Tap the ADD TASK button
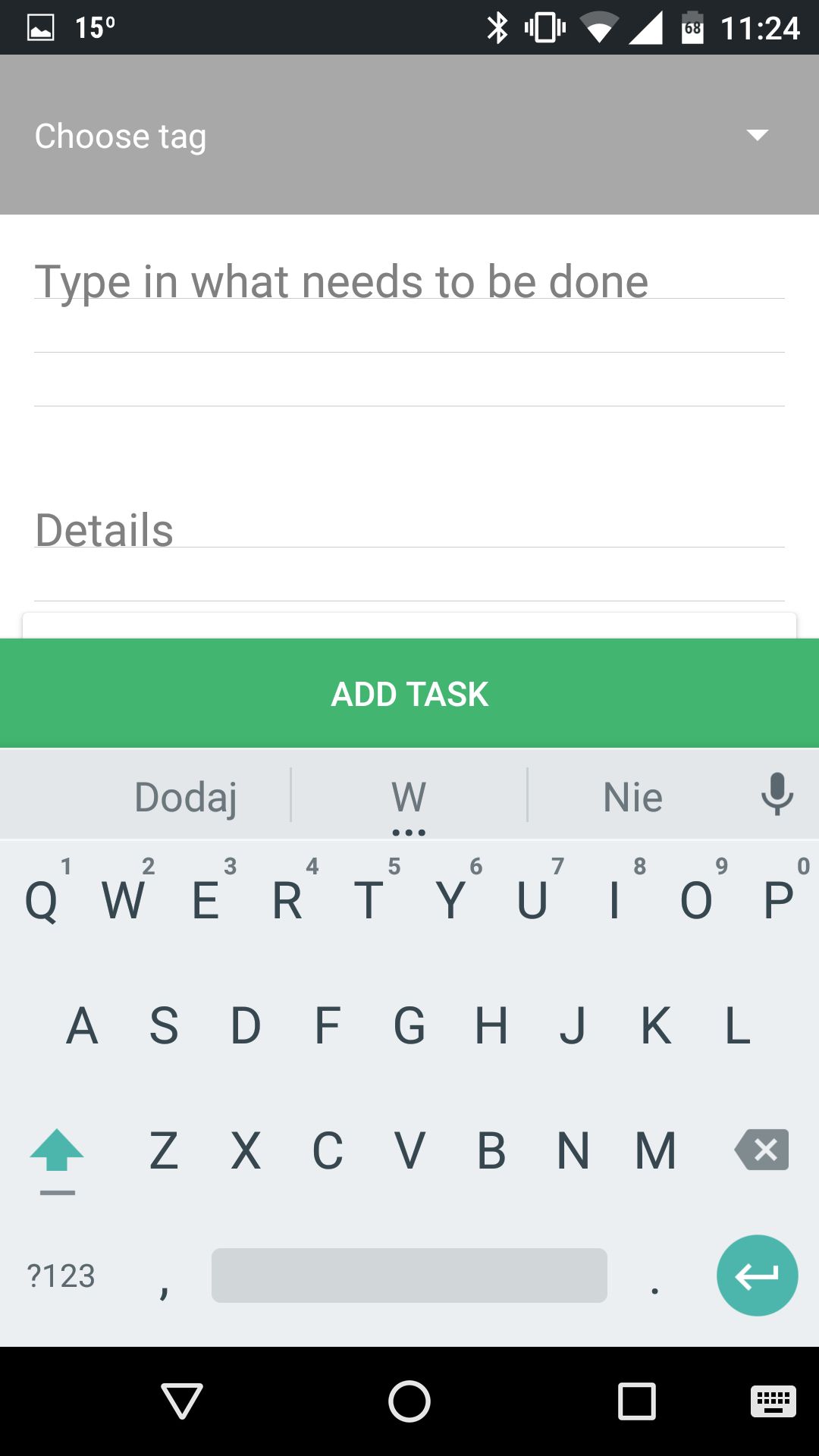The width and height of the screenshot is (819, 1456). tap(409, 693)
